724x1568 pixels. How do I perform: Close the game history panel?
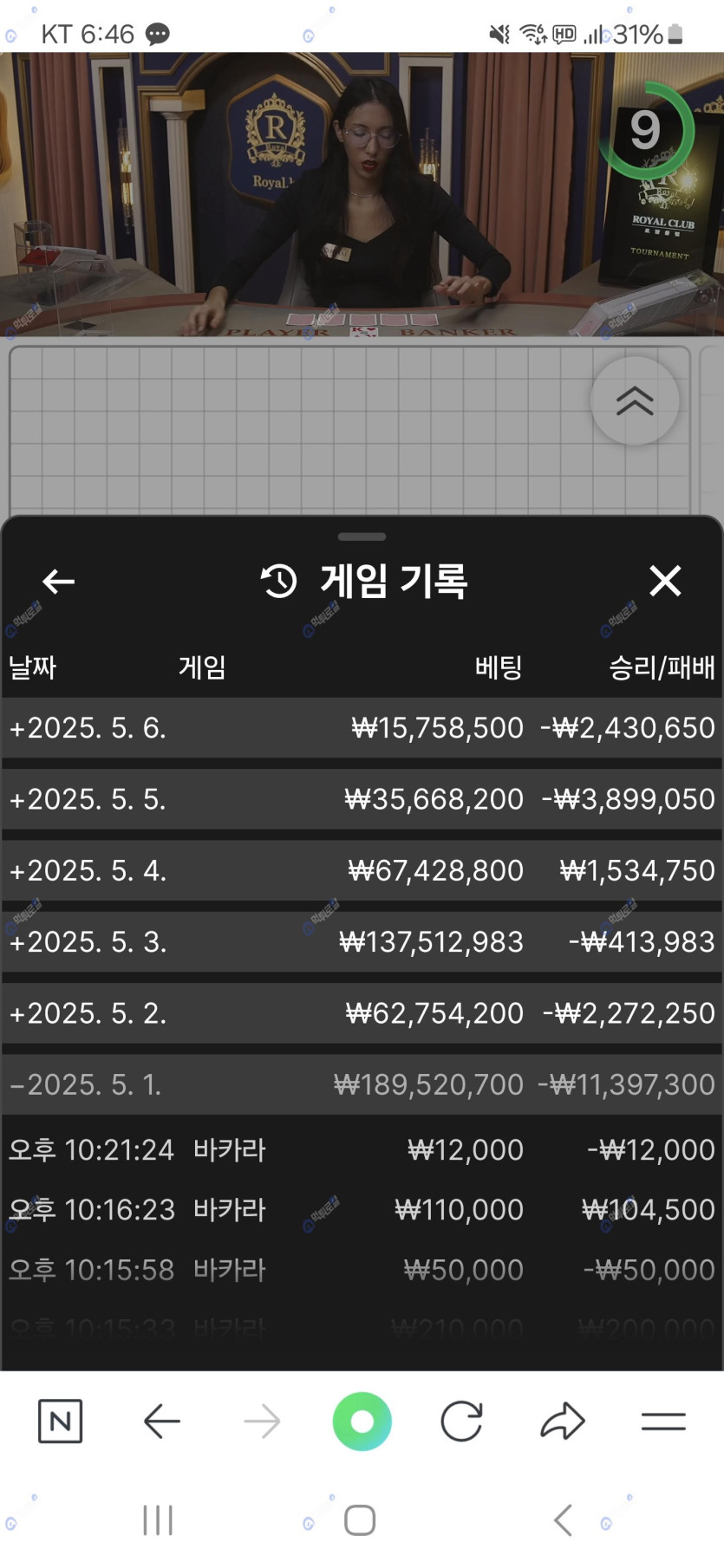point(665,581)
